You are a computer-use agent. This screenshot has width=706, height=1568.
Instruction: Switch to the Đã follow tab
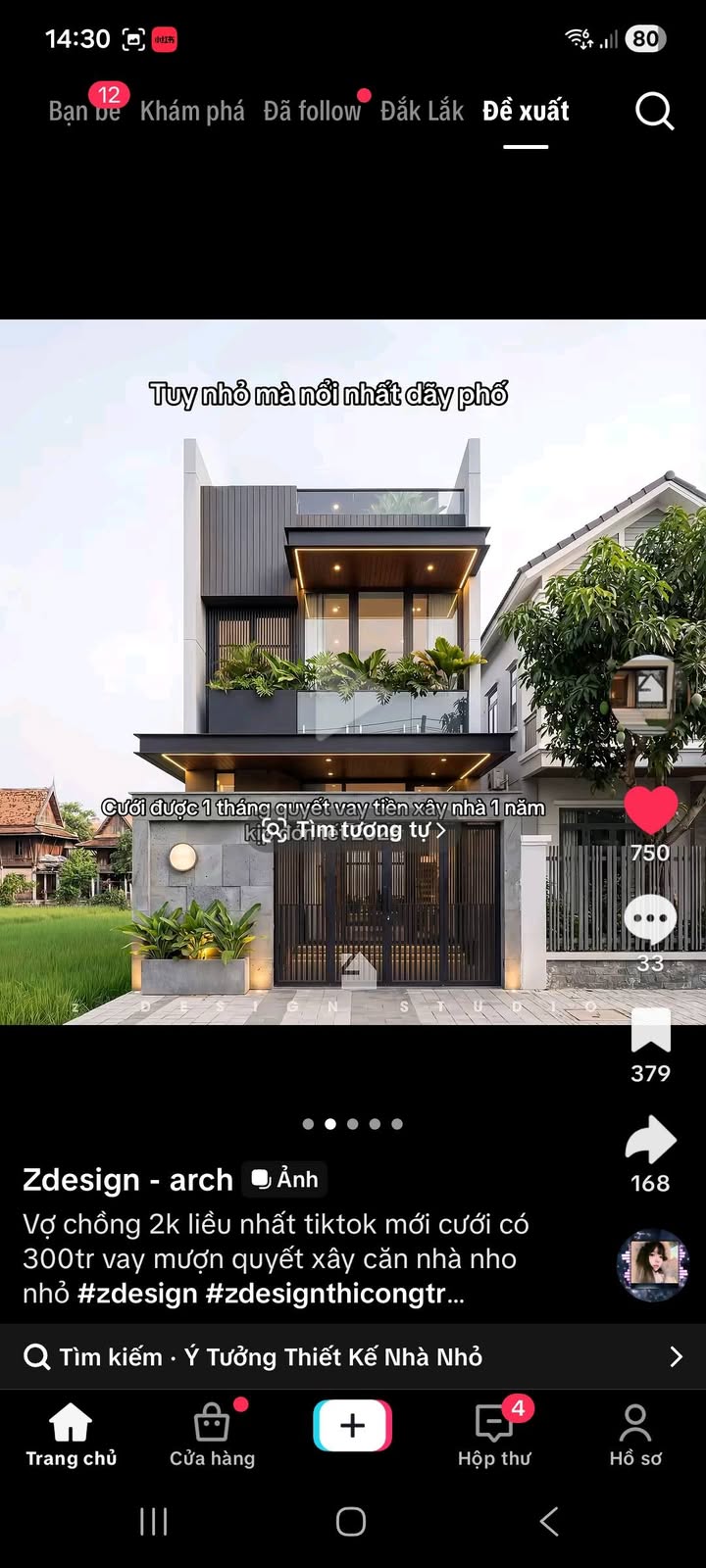[x=312, y=112]
